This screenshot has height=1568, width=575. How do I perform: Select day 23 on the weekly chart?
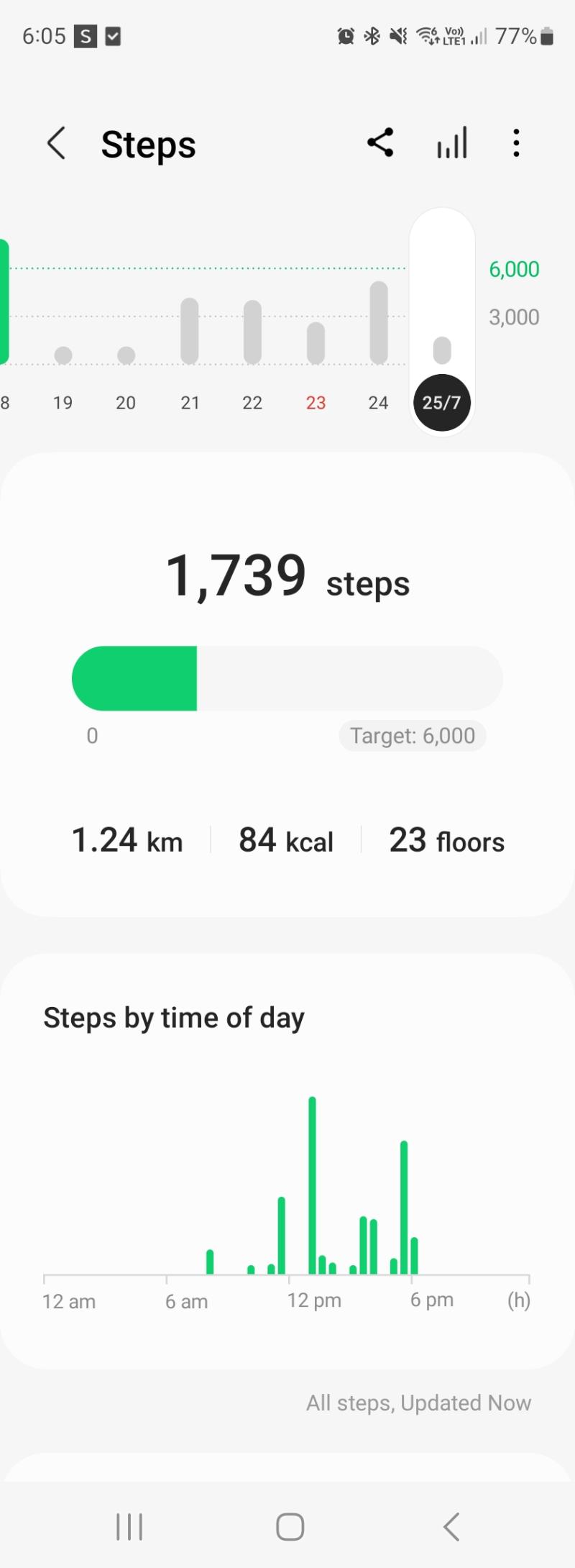coord(315,403)
